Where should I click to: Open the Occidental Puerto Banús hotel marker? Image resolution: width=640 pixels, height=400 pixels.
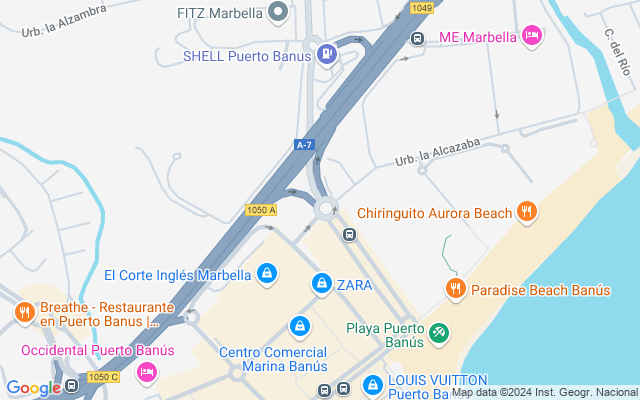pyautogui.click(x=147, y=373)
